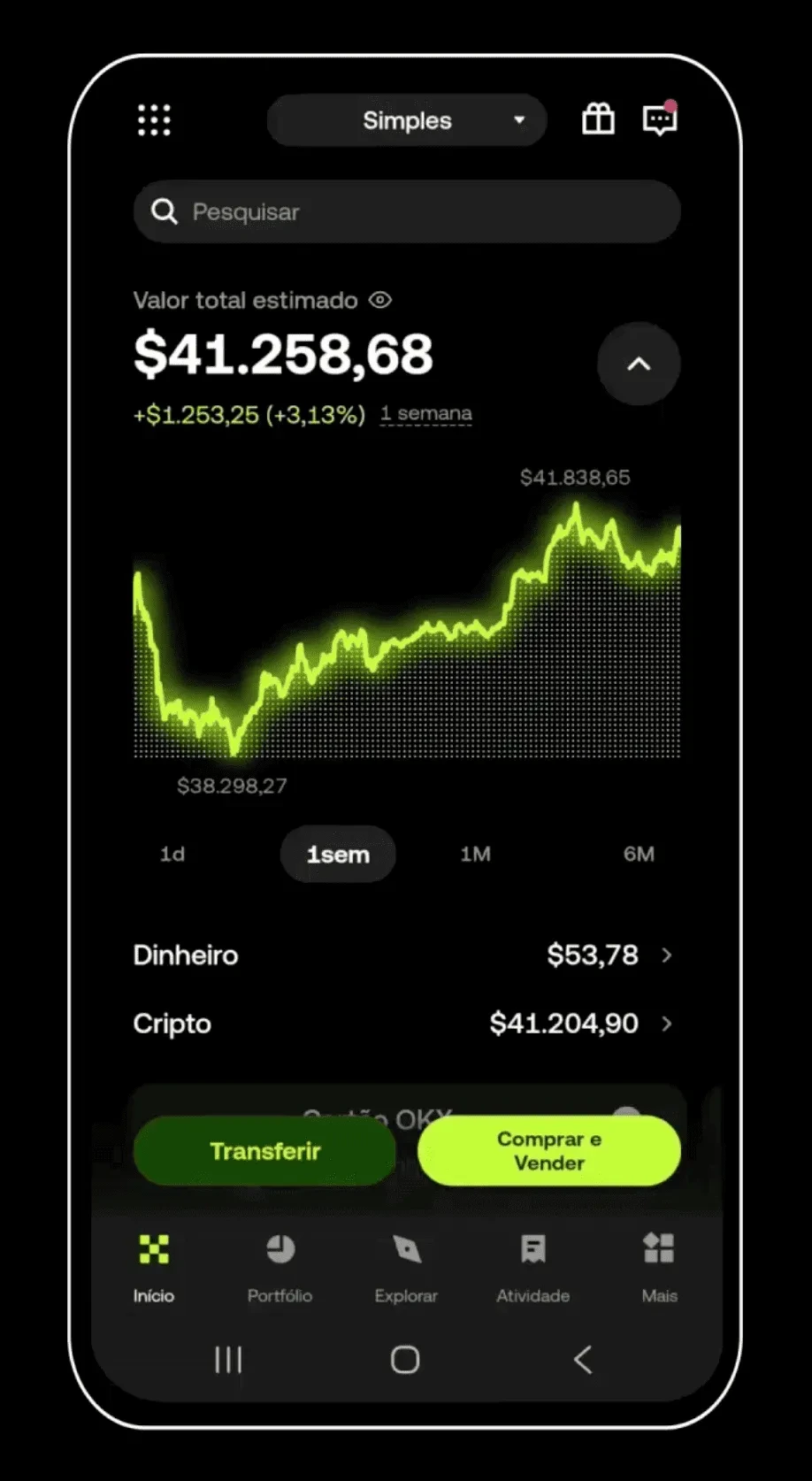The width and height of the screenshot is (812, 1481).
Task: Tap the Comprar e Vender button
Action: coord(549,1151)
